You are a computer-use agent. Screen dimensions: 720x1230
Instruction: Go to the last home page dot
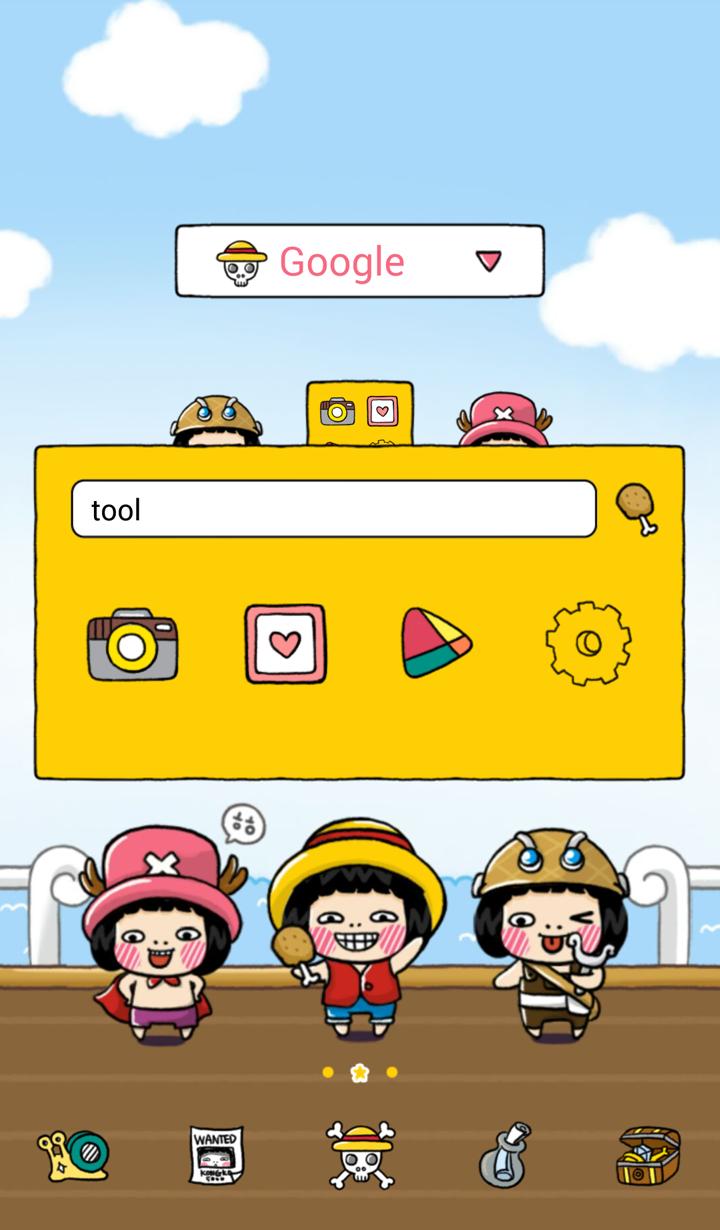tap(392, 1072)
